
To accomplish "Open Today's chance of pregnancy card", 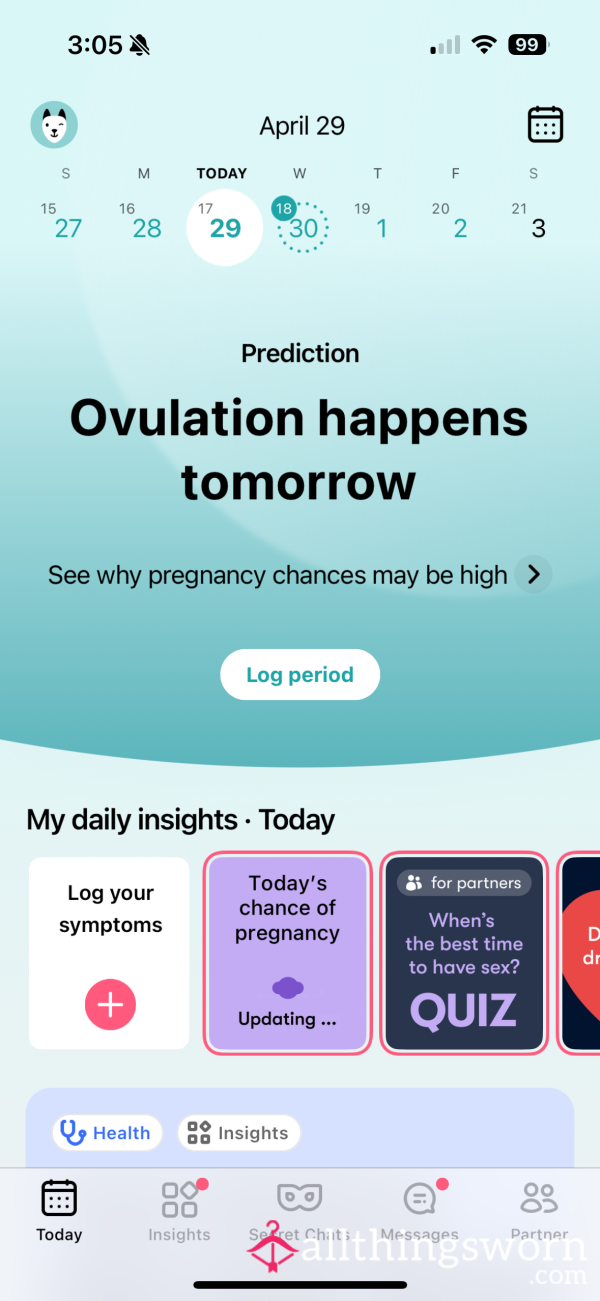I will tap(288, 953).
